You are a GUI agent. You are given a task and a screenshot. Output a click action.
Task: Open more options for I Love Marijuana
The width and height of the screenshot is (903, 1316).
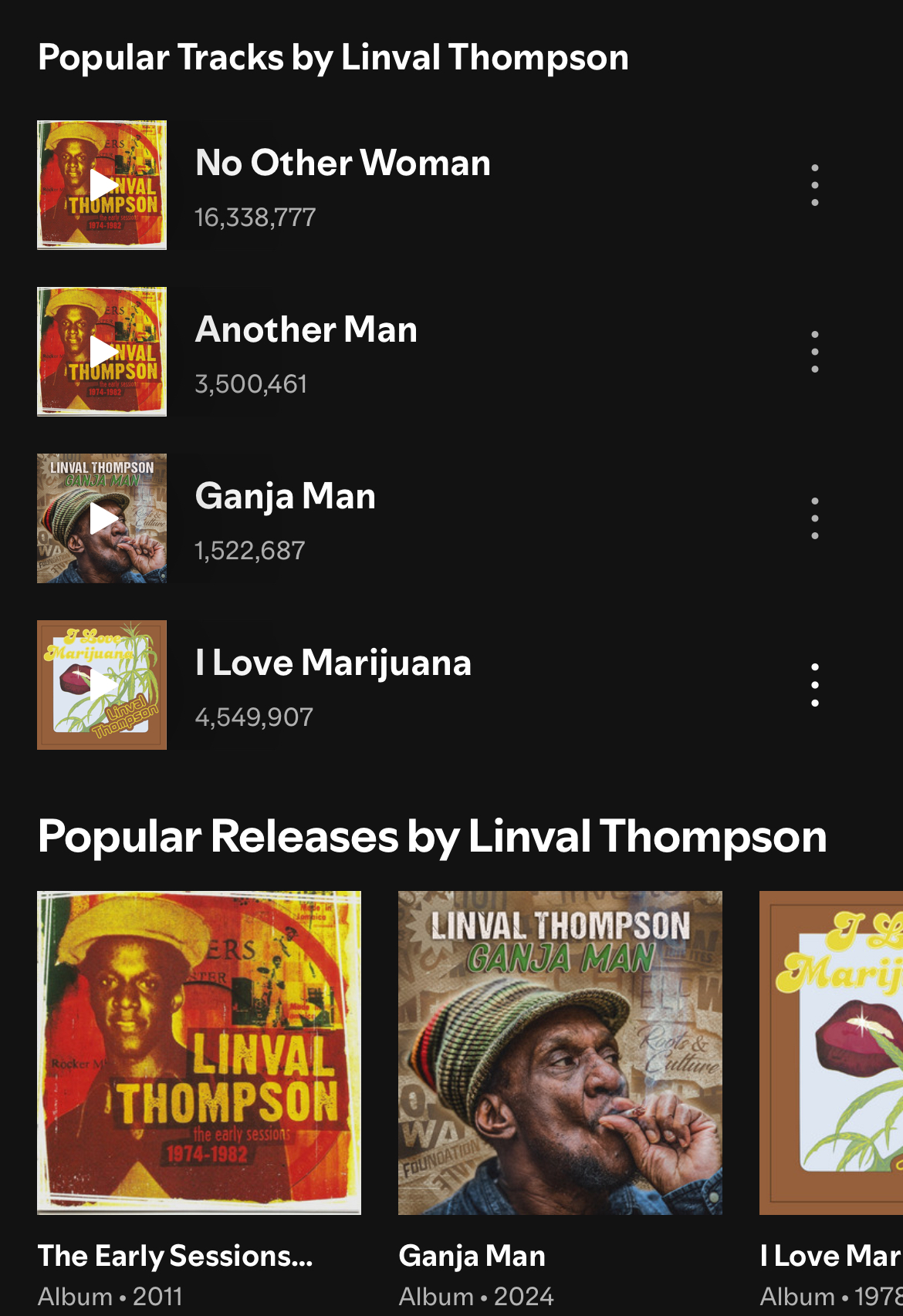click(x=814, y=685)
